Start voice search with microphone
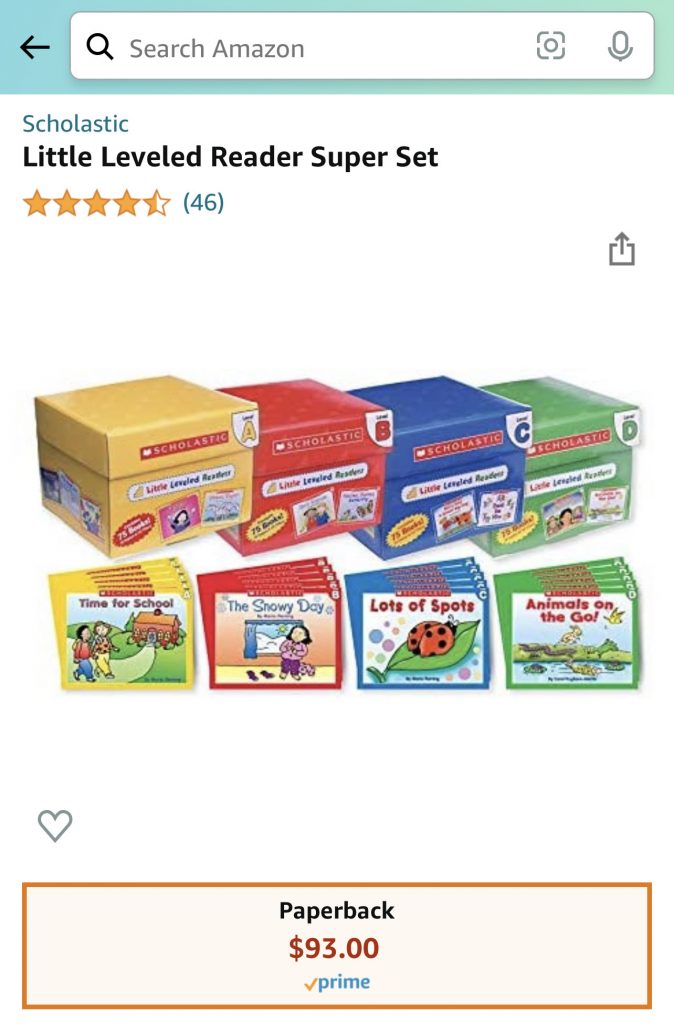The width and height of the screenshot is (674, 1024). (x=620, y=46)
